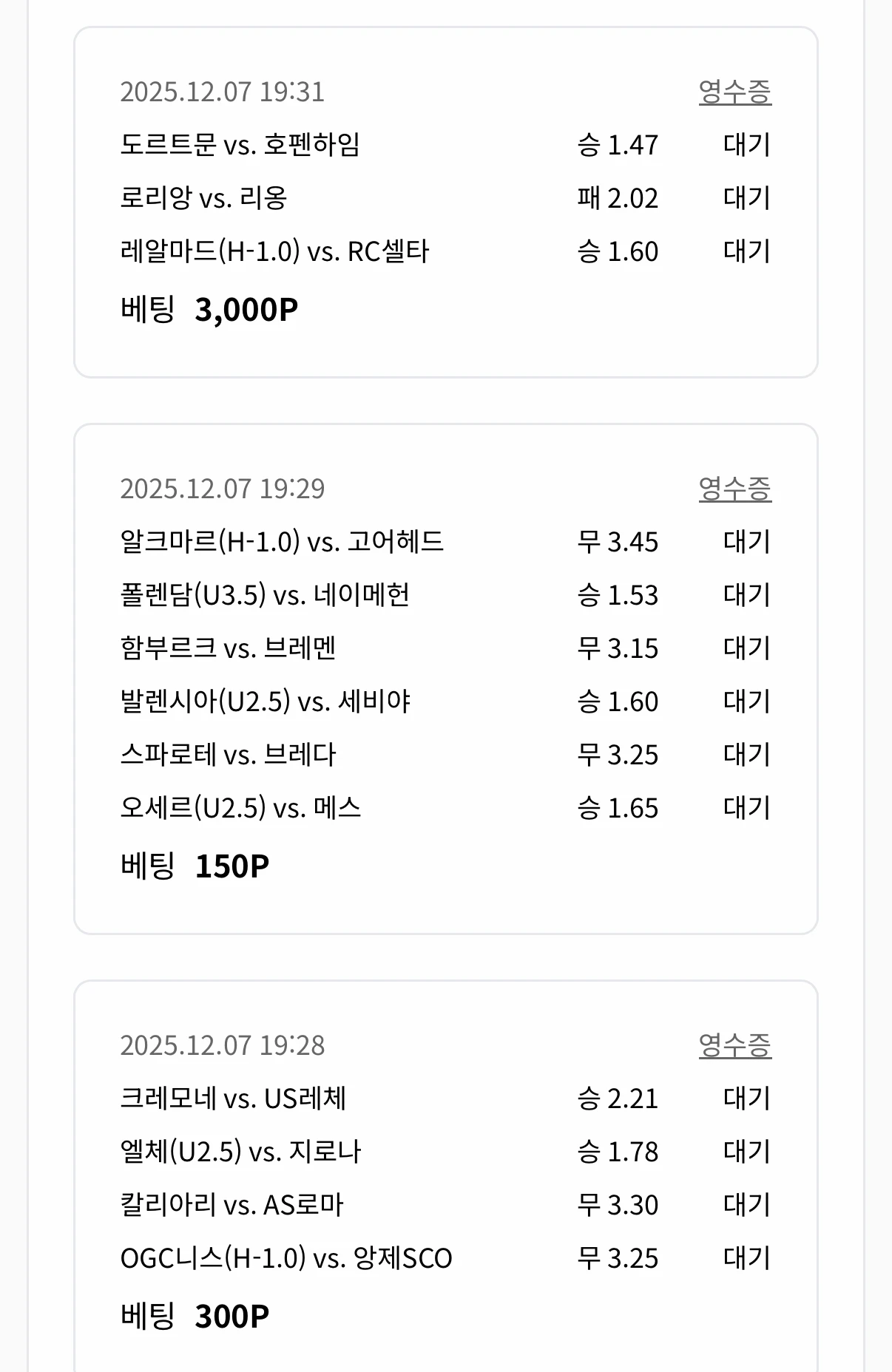Click the 폴렌담(U3.5) vs. 네이메헌 entry
892x1372 pixels.
(x=263, y=595)
